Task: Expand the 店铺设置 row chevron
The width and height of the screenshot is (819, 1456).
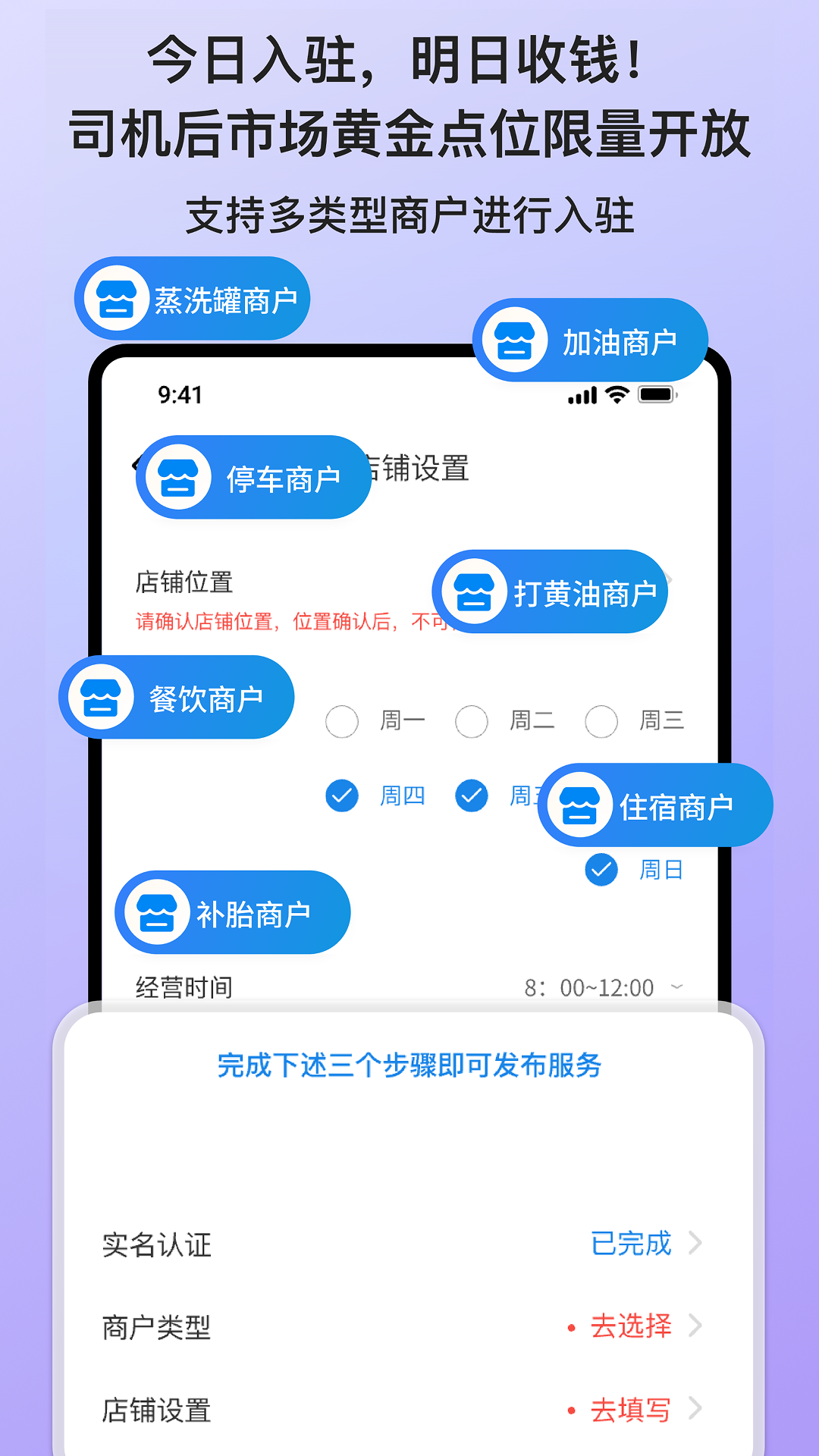Action: click(x=695, y=1410)
